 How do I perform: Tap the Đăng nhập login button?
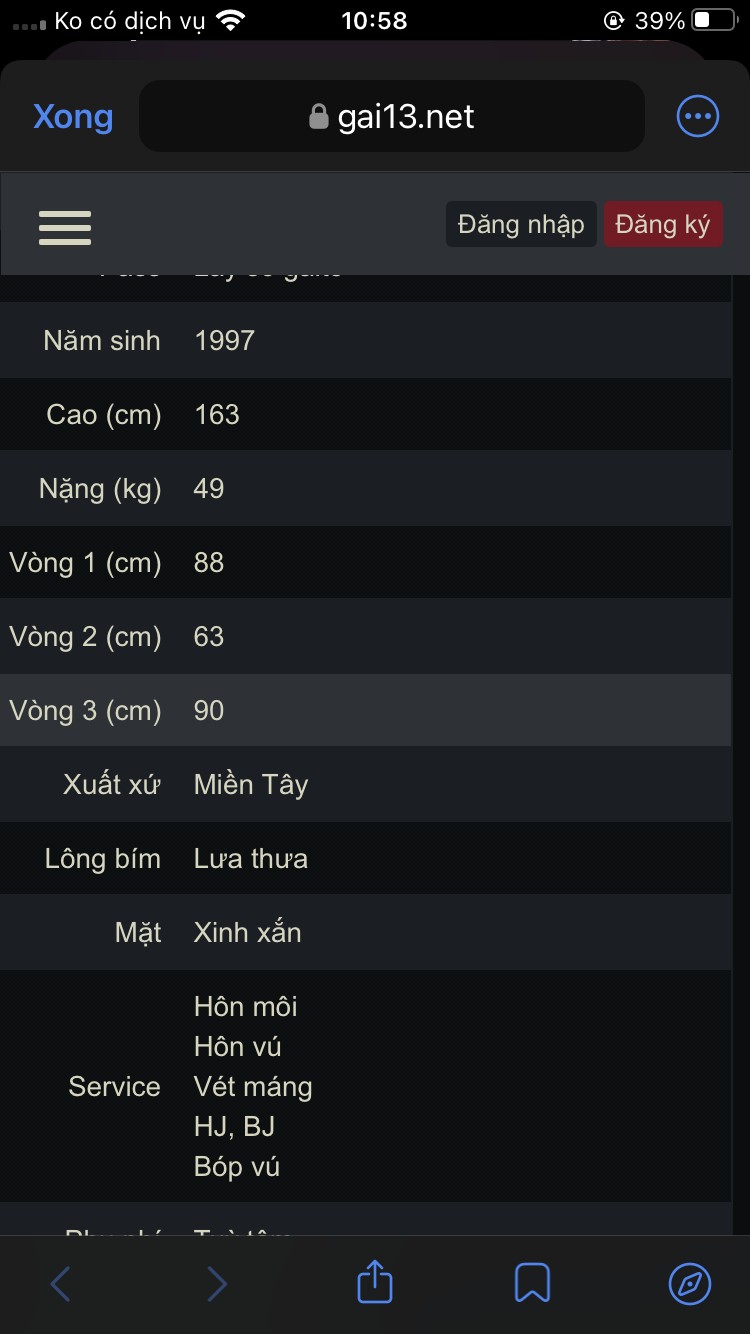[521, 224]
